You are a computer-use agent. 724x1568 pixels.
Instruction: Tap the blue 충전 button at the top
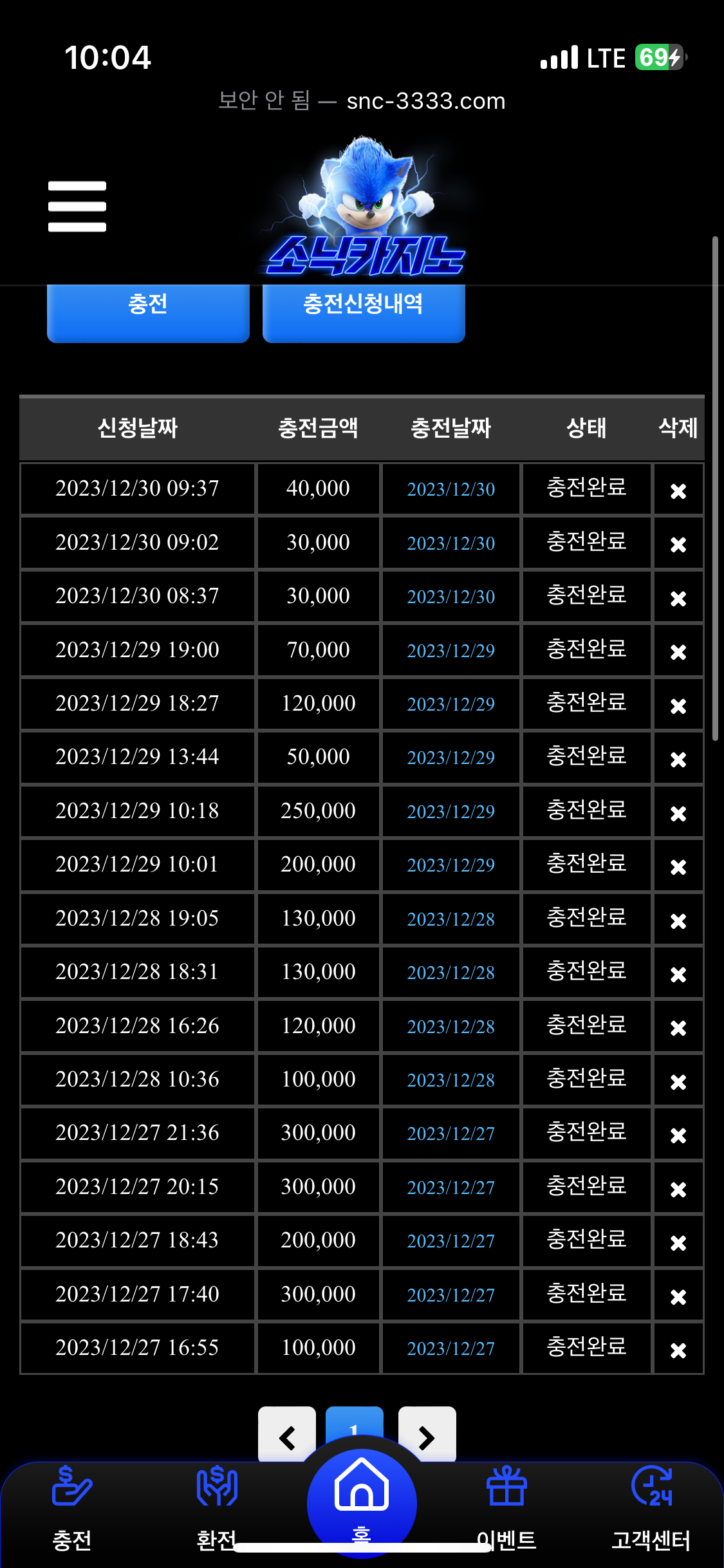(x=148, y=312)
